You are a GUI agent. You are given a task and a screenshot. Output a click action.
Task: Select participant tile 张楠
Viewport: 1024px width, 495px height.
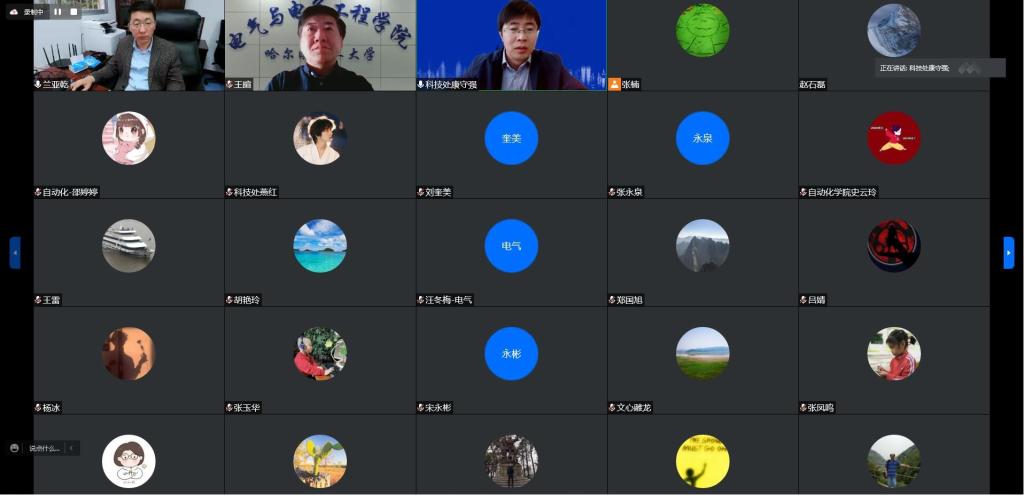(x=702, y=45)
